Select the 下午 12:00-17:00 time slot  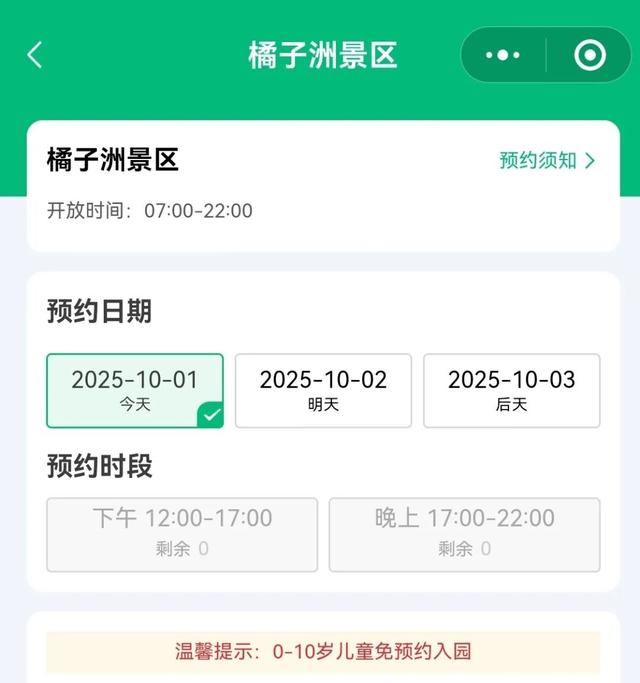click(x=182, y=534)
